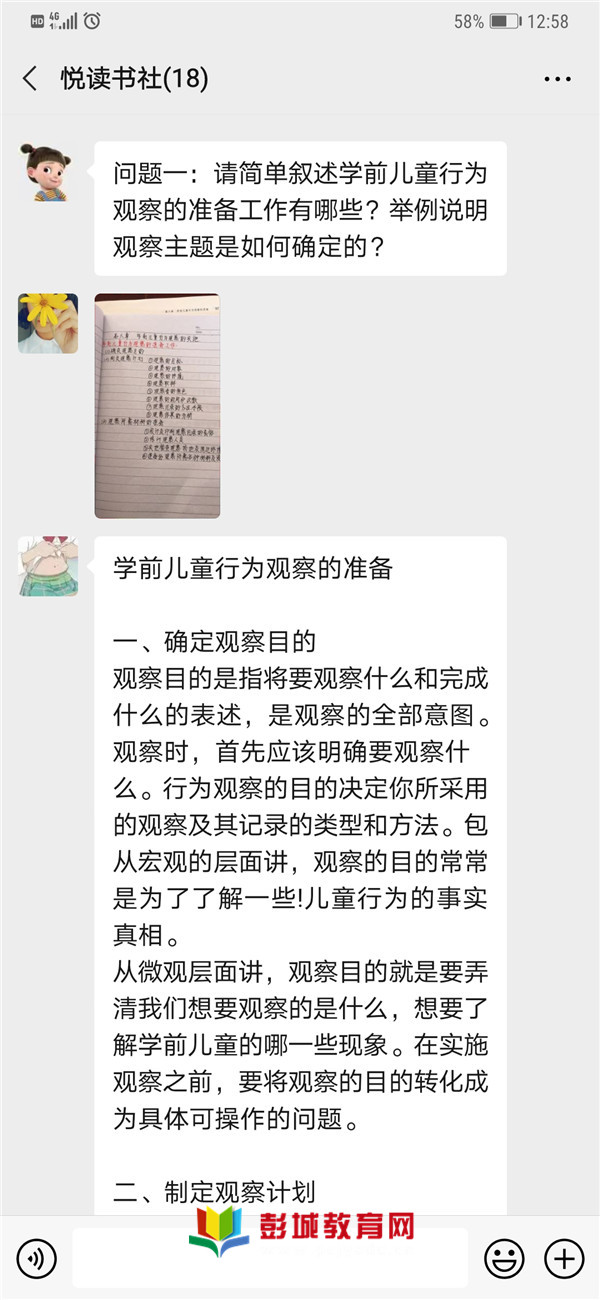Open the chat info overflow menu

[558, 79]
